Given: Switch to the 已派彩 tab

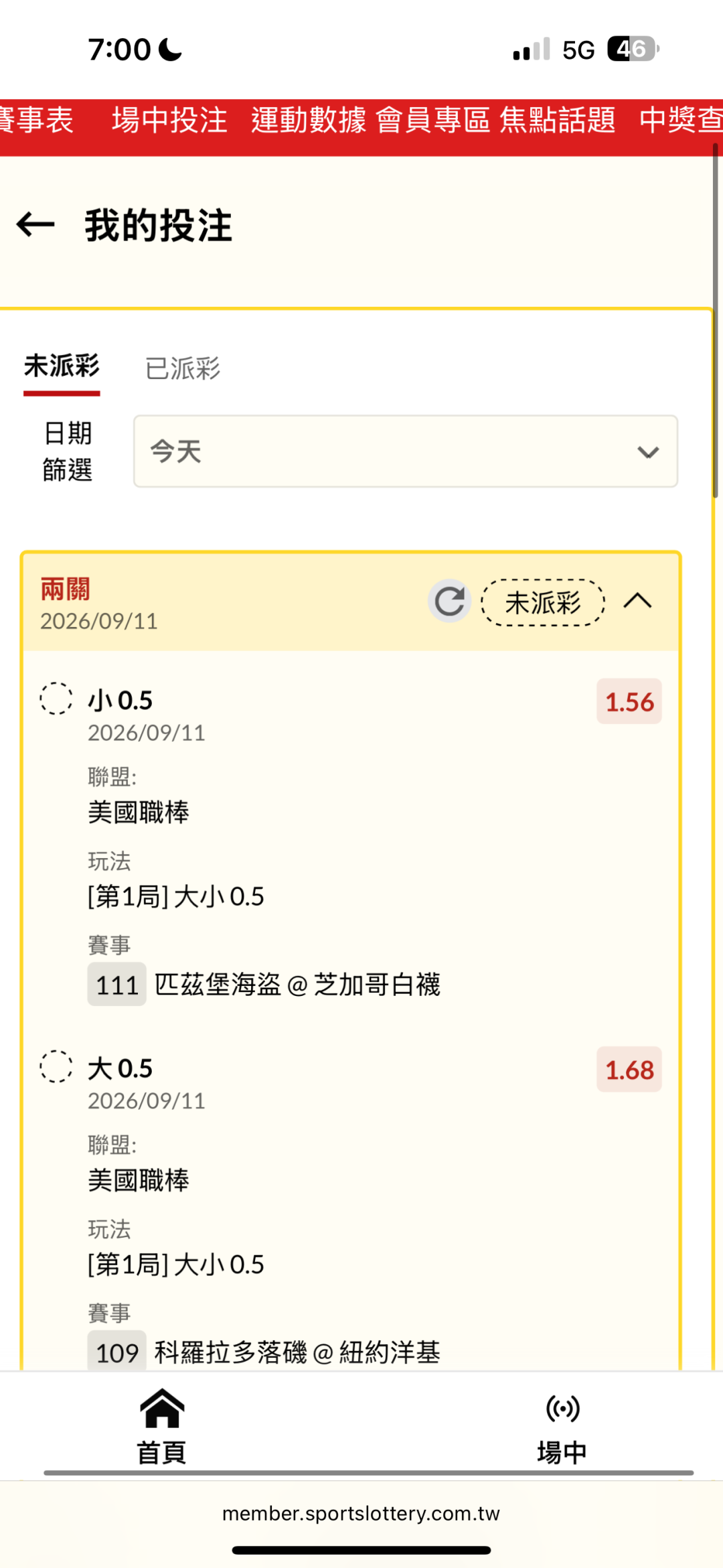Looking at the screenshot, I should coord(183,368).
